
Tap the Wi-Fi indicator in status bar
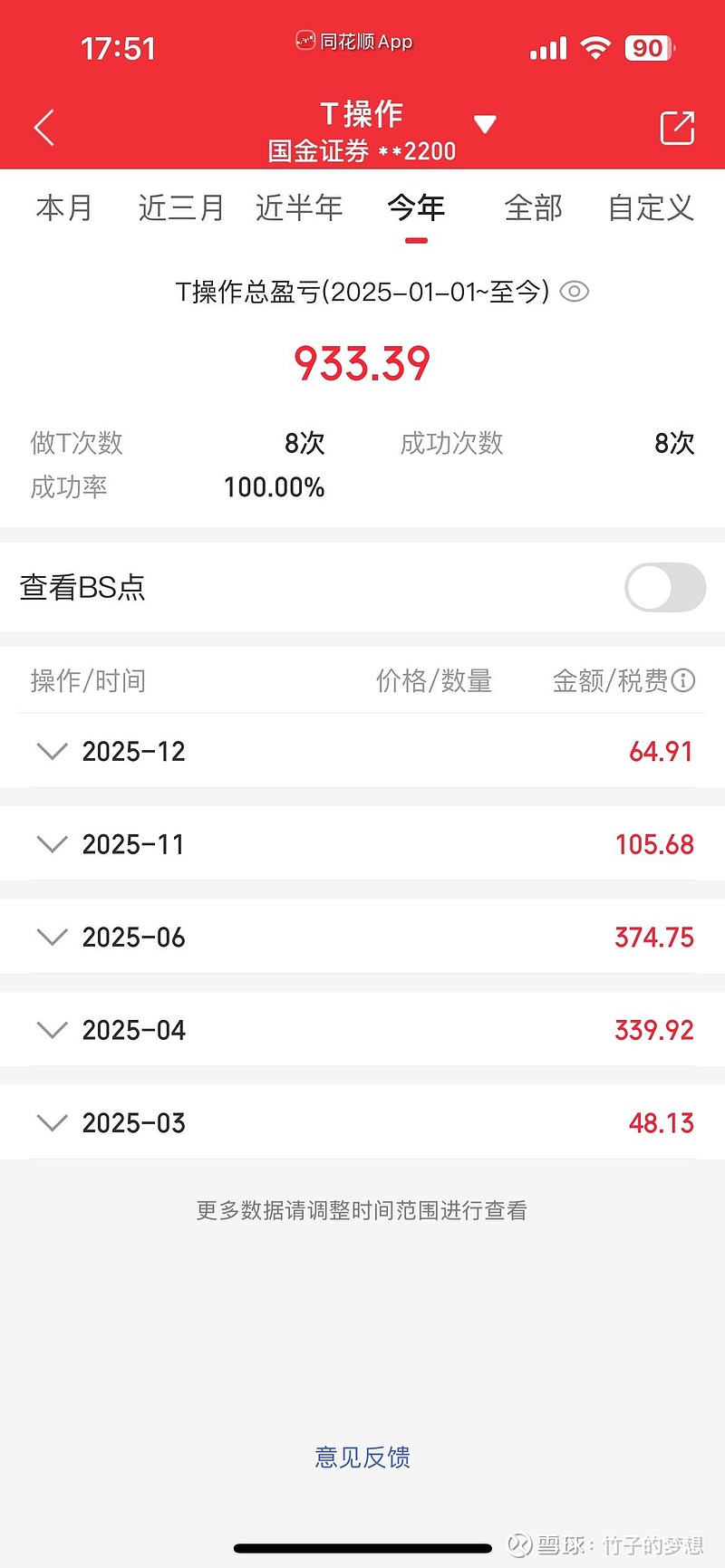595,47
